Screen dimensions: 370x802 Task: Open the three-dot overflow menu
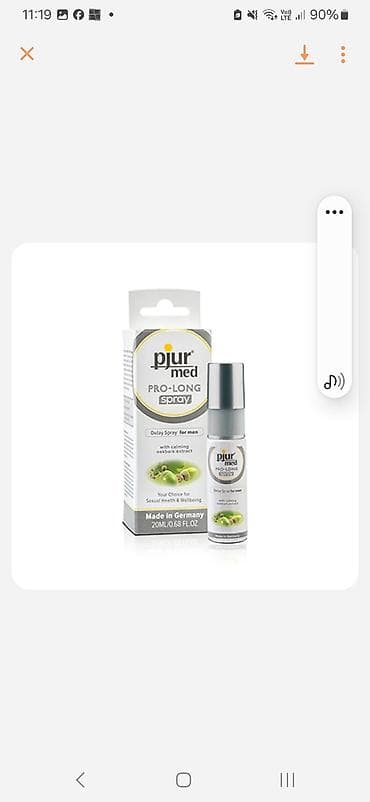click(x=343, y=54)
